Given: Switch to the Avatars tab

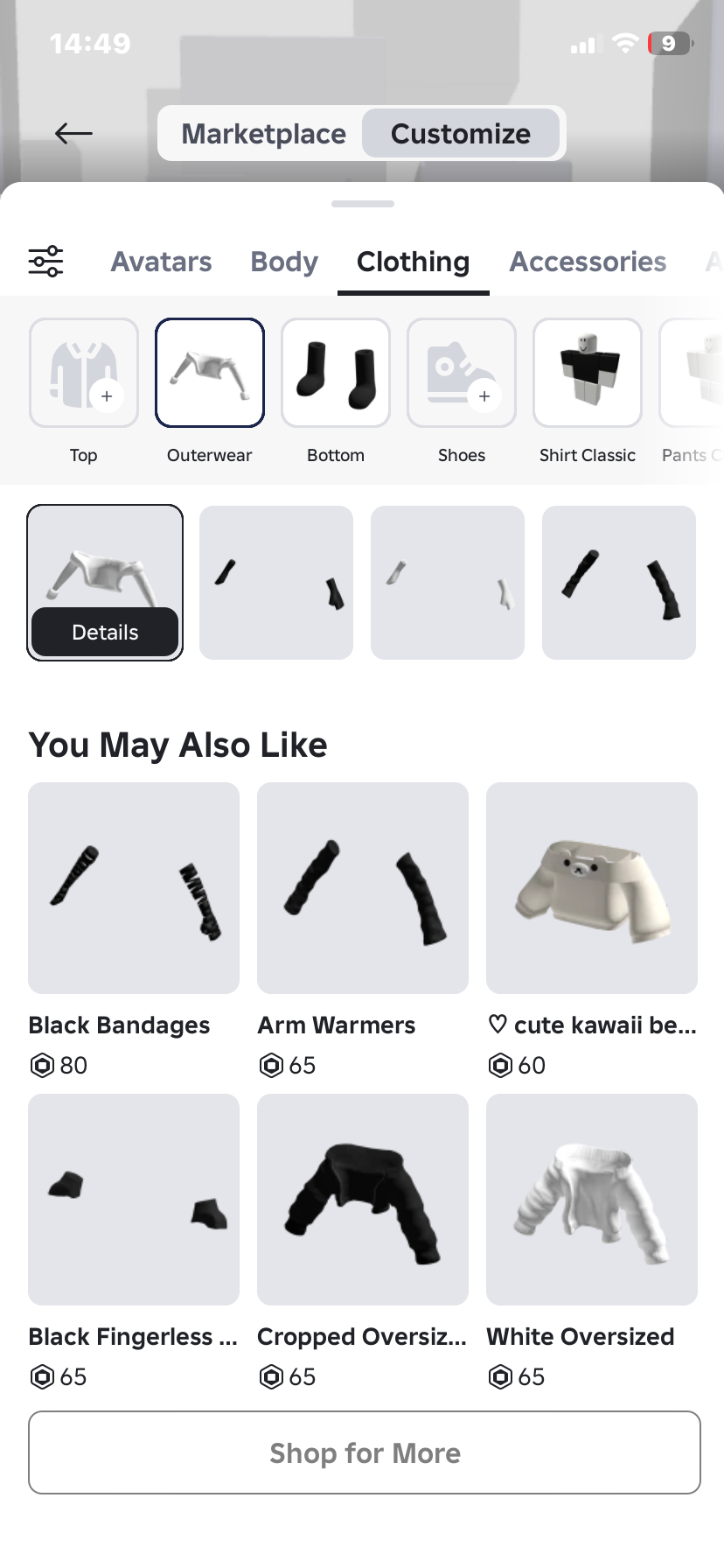Looking at the screenshot, I should click(x=161, y=262).
